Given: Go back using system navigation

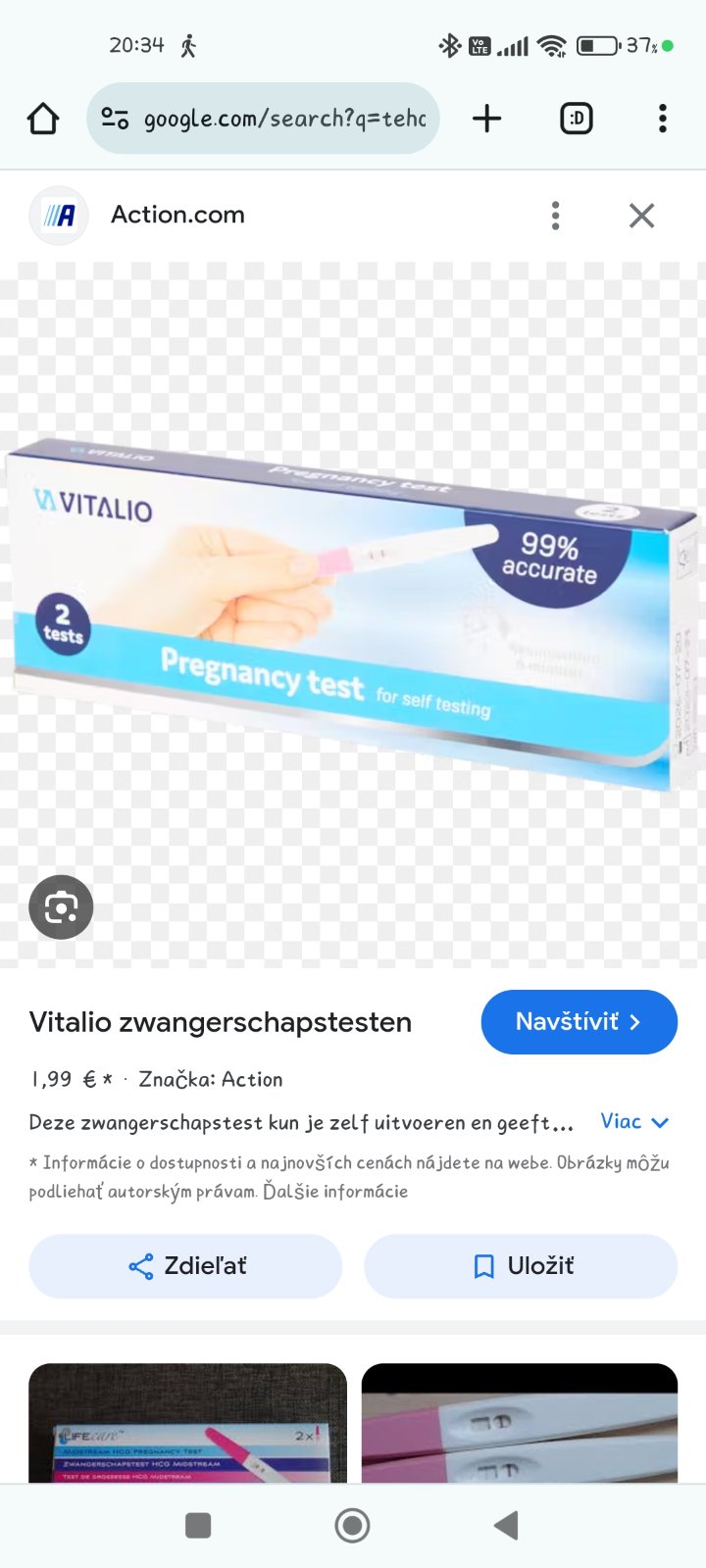Looking at the screenshot, I should tap(506, 1525).
